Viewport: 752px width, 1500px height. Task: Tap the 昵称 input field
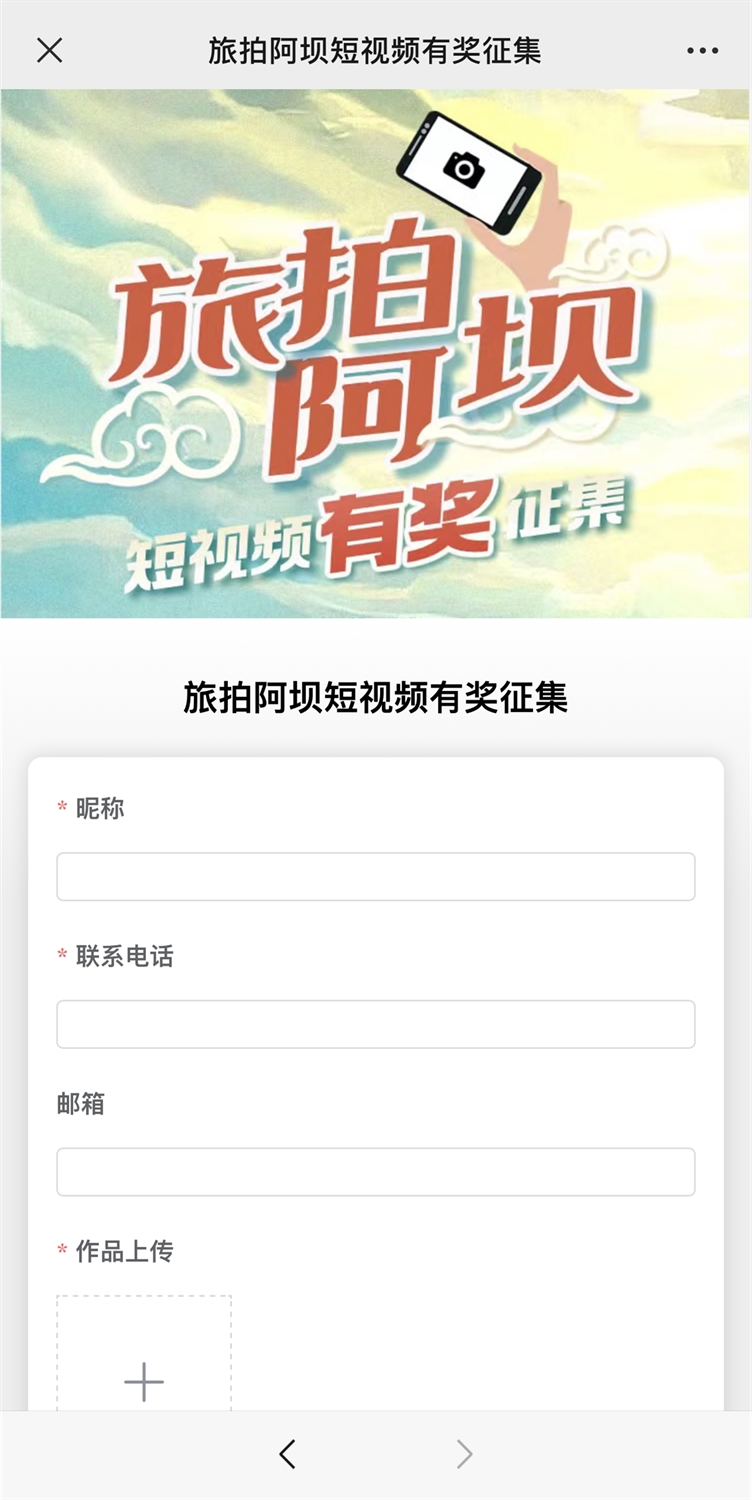click(x=375, y=877)
